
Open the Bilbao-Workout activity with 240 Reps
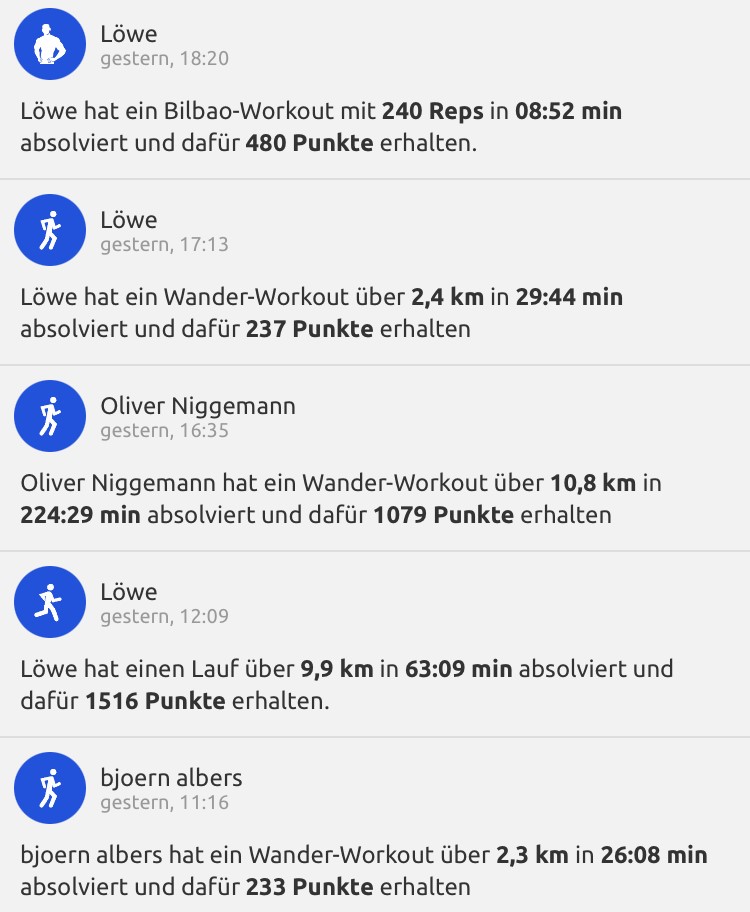320,125
